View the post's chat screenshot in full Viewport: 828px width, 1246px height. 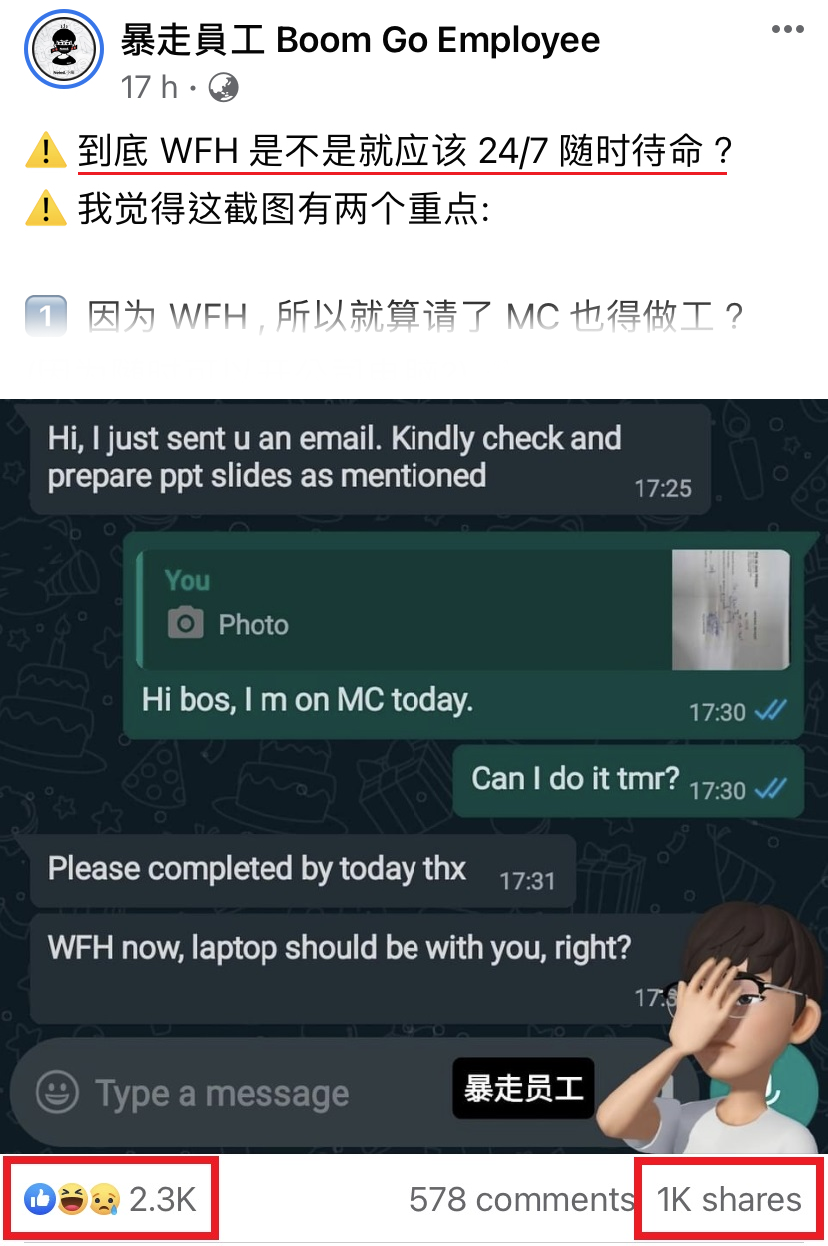pyautogui.click(x=414, y=775)
